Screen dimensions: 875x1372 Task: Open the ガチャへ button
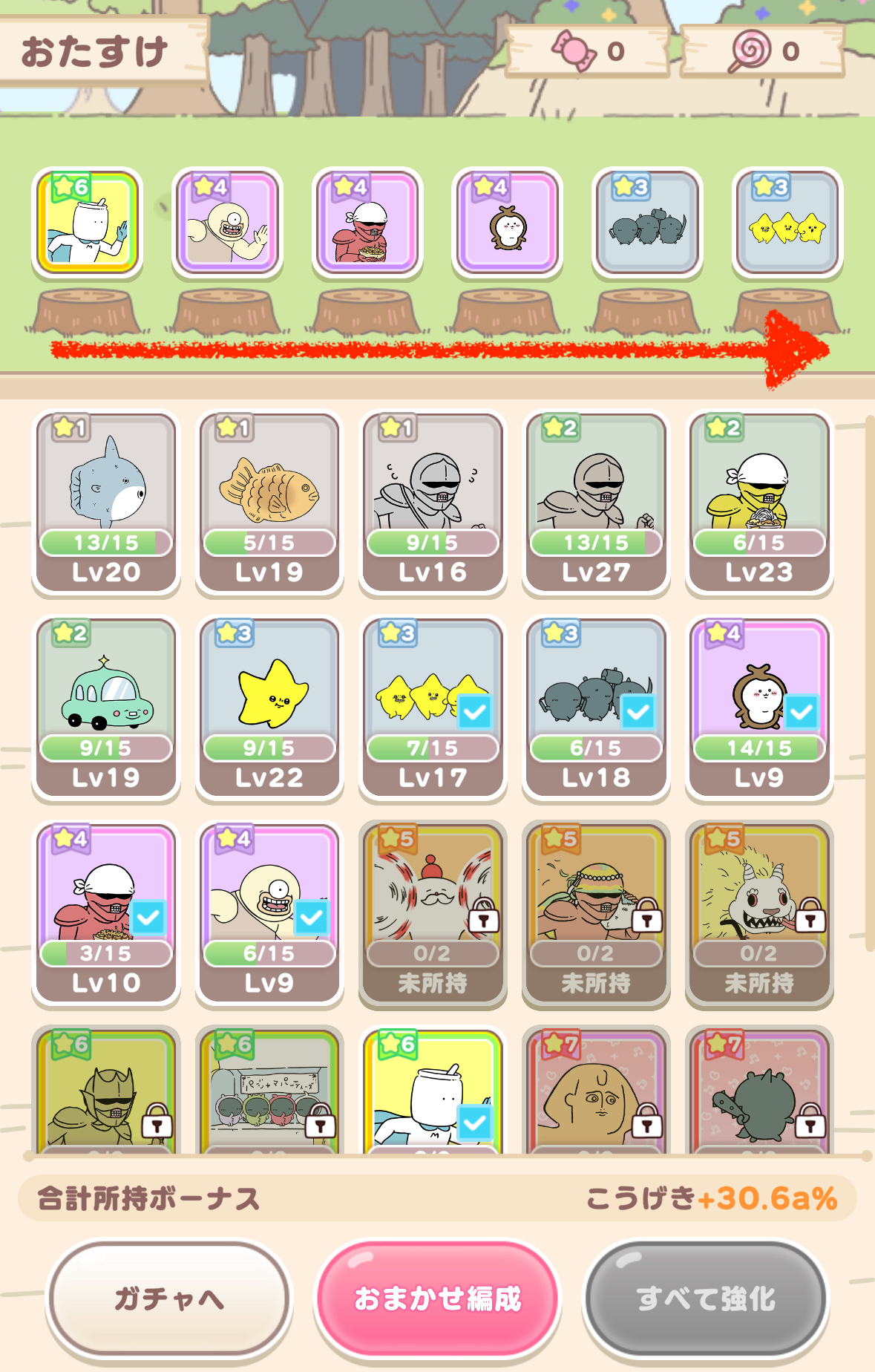[169, 1298]
